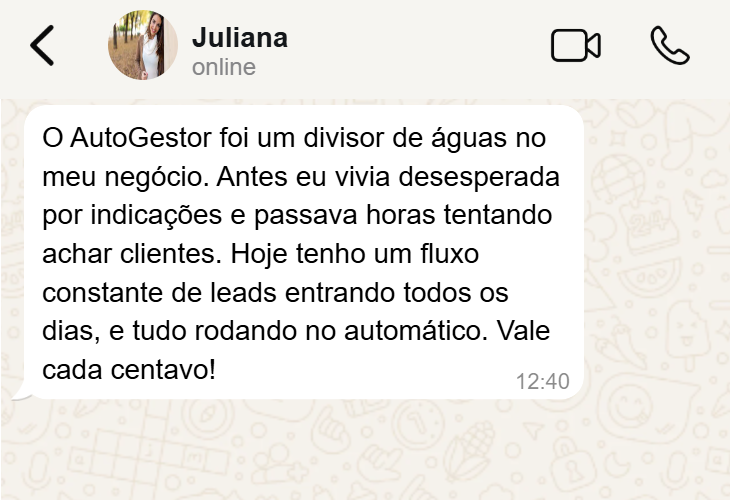The image size is (730, 500).
Task: Start a video call with Juliana
Action: pyautogui.click(x=575, y=46)
